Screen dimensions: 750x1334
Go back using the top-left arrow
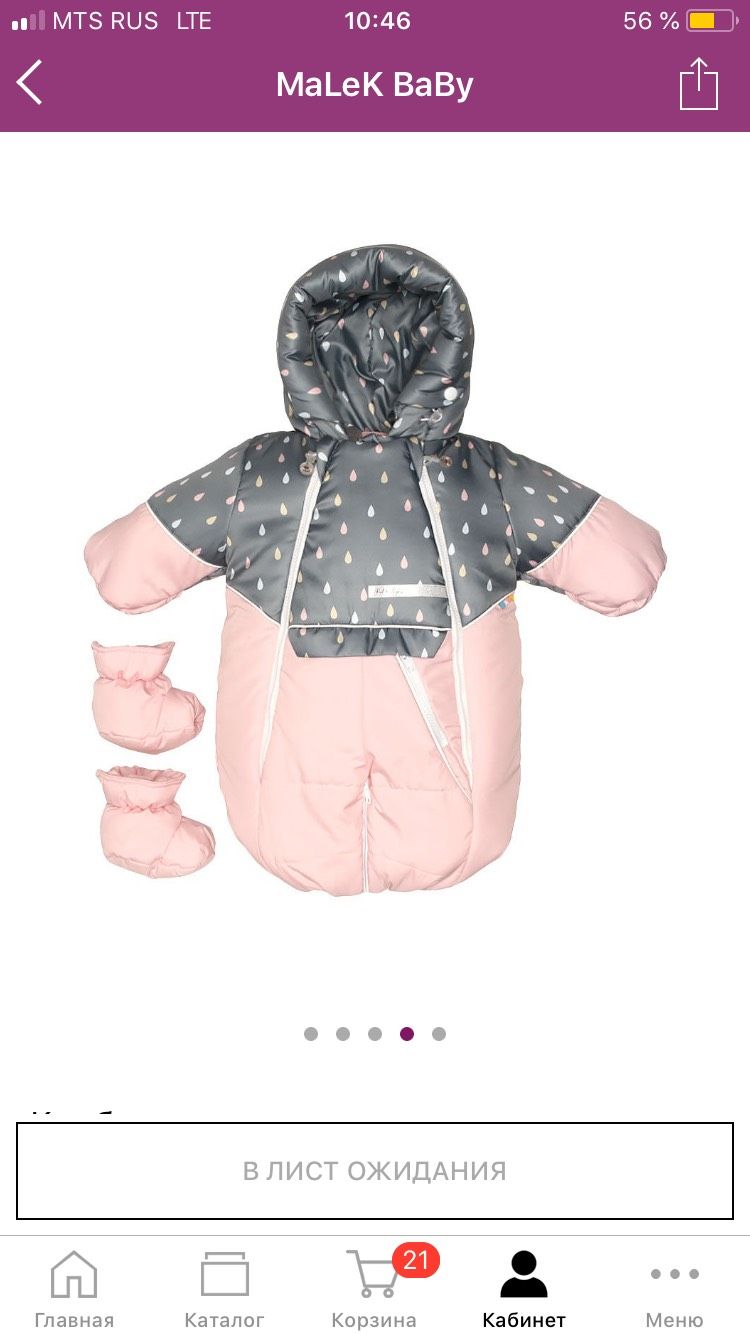pyautogui.click(x=30, y=82)
